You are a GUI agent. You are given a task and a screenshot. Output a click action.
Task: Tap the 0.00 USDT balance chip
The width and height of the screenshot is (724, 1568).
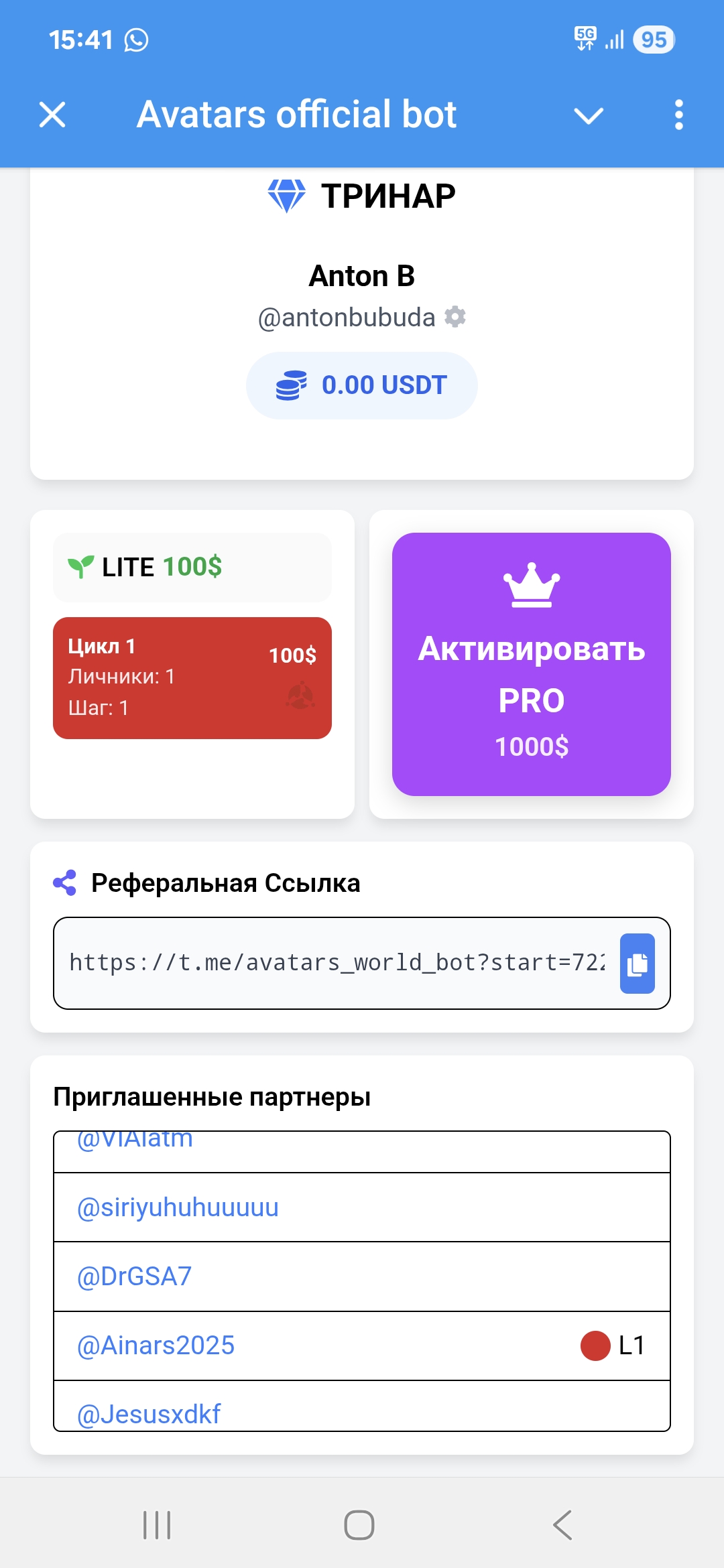click(x=361, y=385)
